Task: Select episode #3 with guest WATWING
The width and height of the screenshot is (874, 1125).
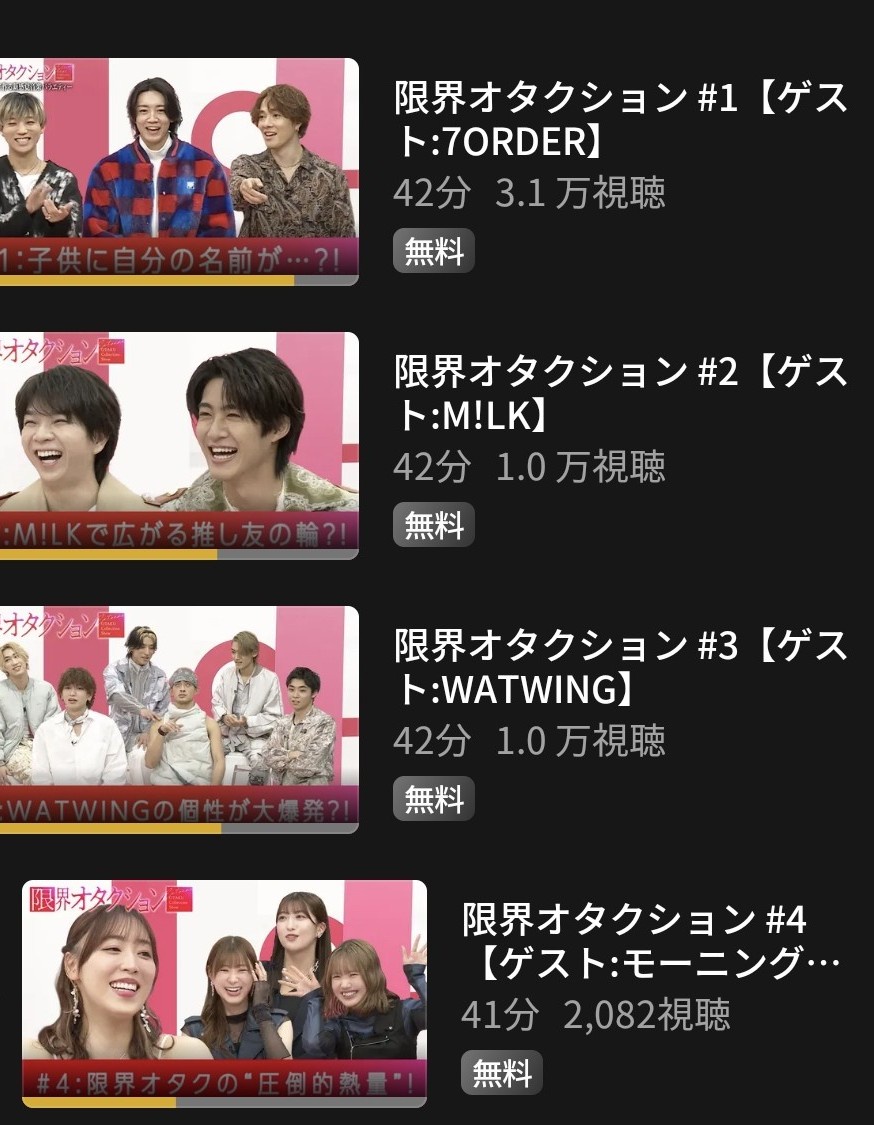Action: click(x=620, y=668)
